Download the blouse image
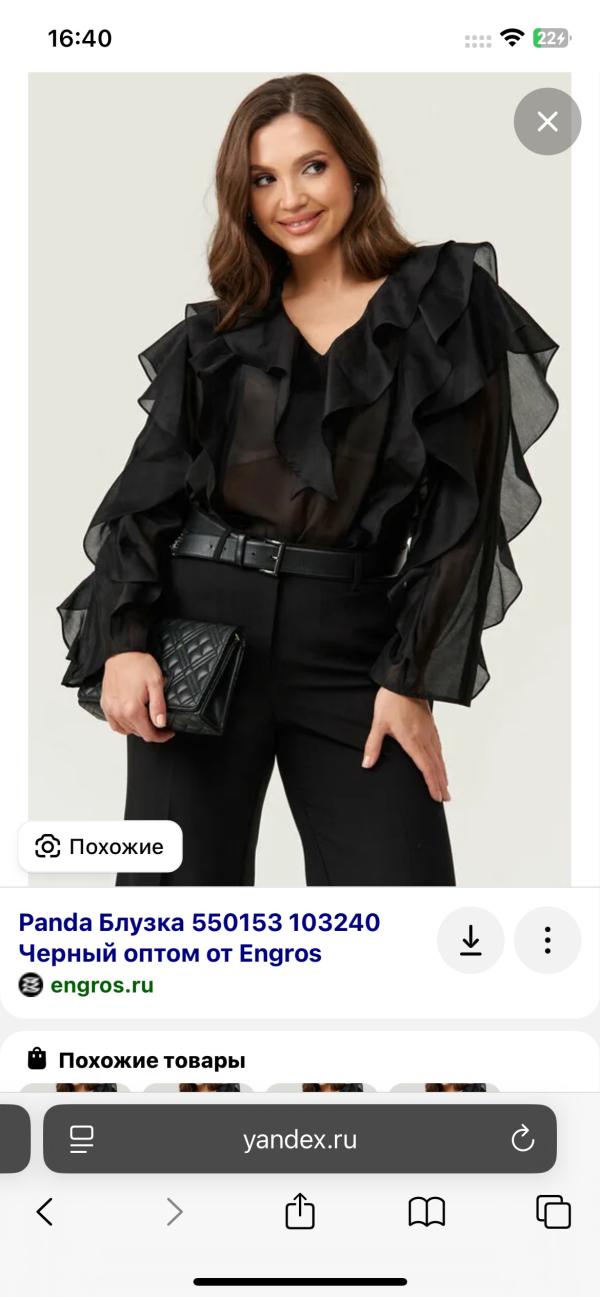 470,940
